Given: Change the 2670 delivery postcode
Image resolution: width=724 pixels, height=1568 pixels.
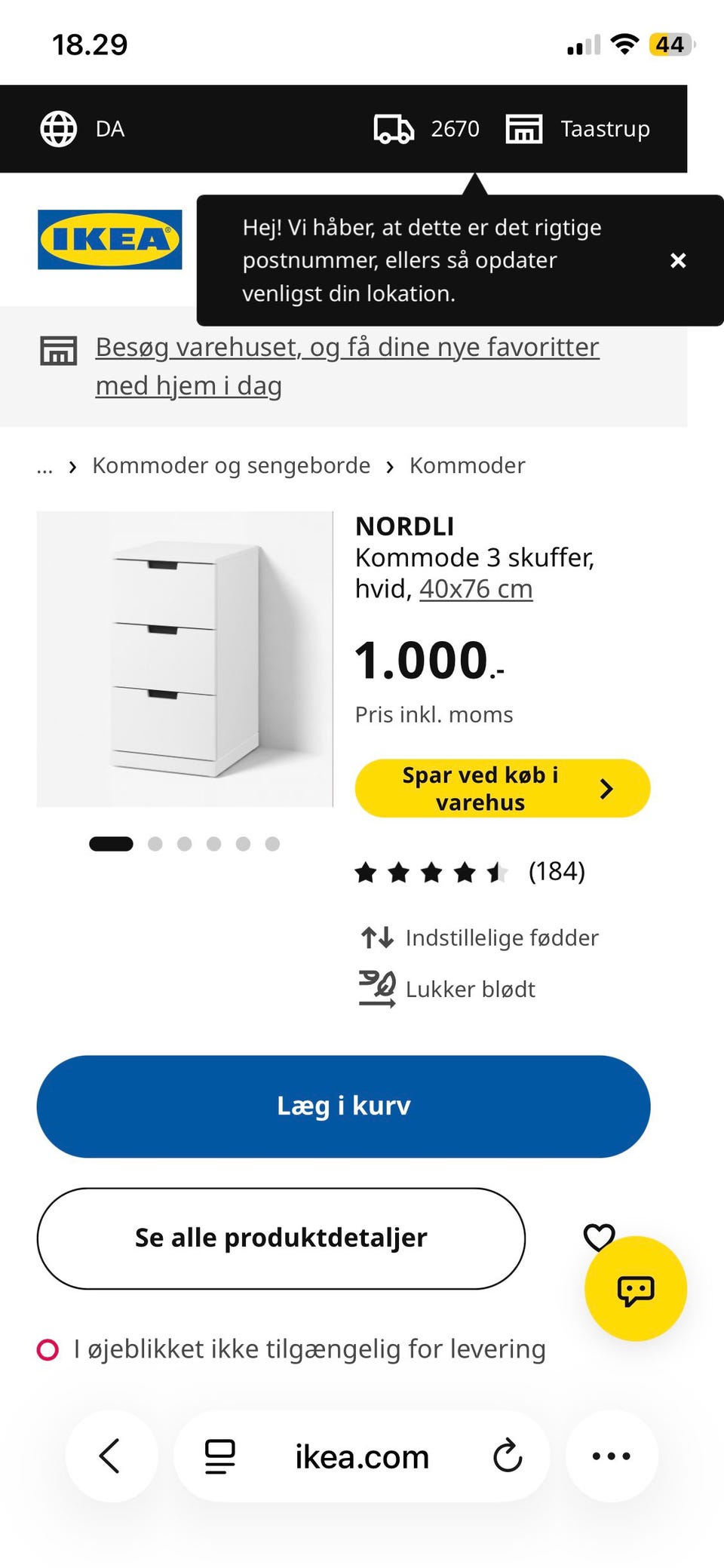Looking at the screenshot, I should click(x=427, y=129).
